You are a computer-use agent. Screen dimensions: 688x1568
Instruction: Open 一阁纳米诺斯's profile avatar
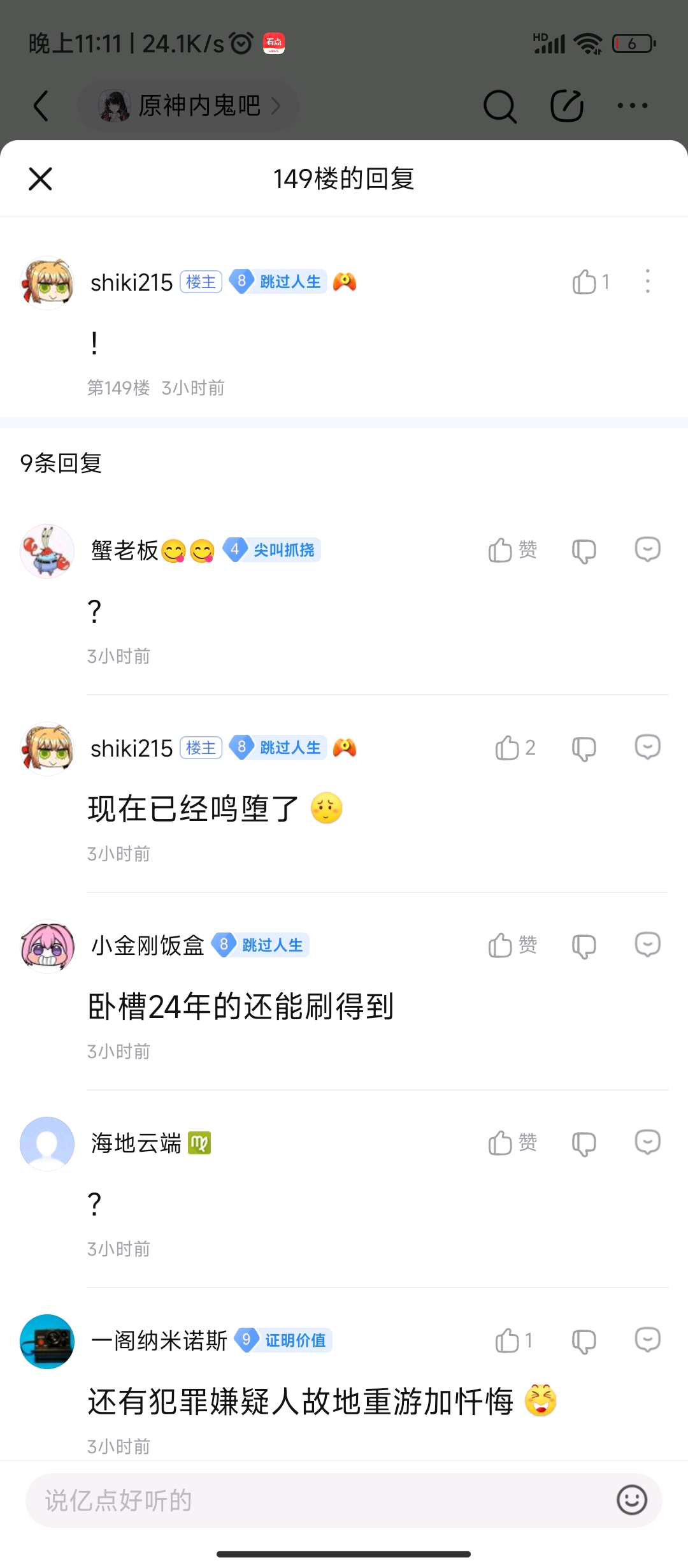(47, 1342)
